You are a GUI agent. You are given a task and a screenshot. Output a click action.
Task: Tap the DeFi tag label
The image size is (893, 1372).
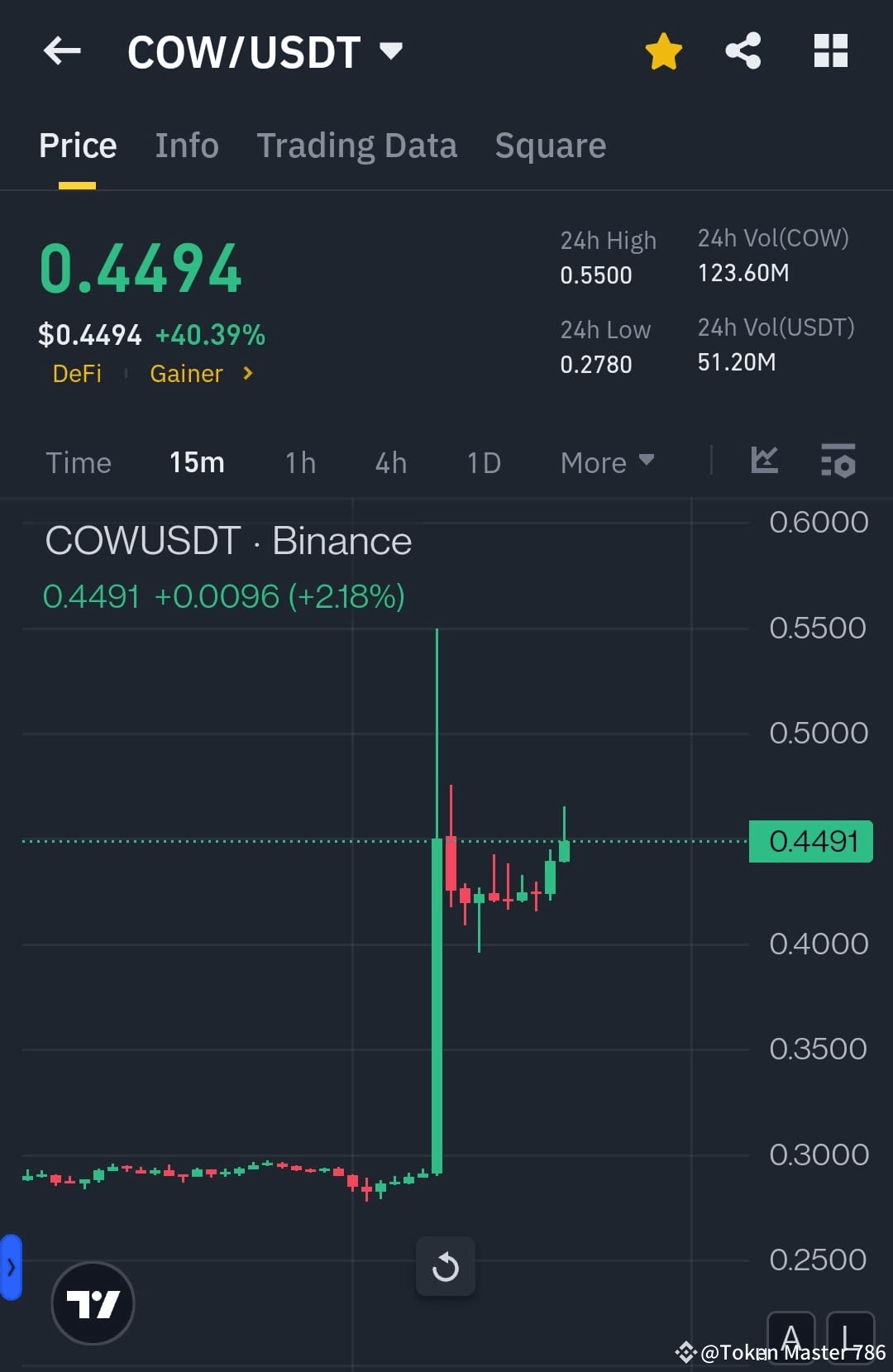coord(77,374)
